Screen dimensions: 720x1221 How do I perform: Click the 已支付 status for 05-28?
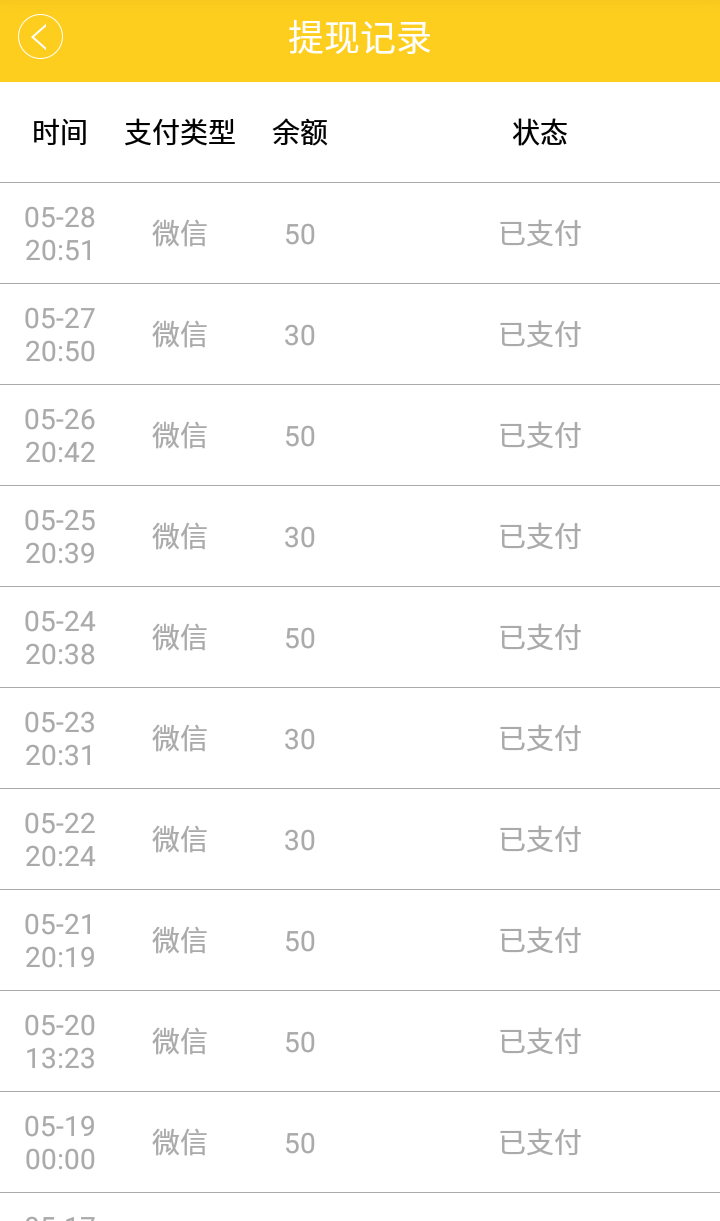click(539, 233)
